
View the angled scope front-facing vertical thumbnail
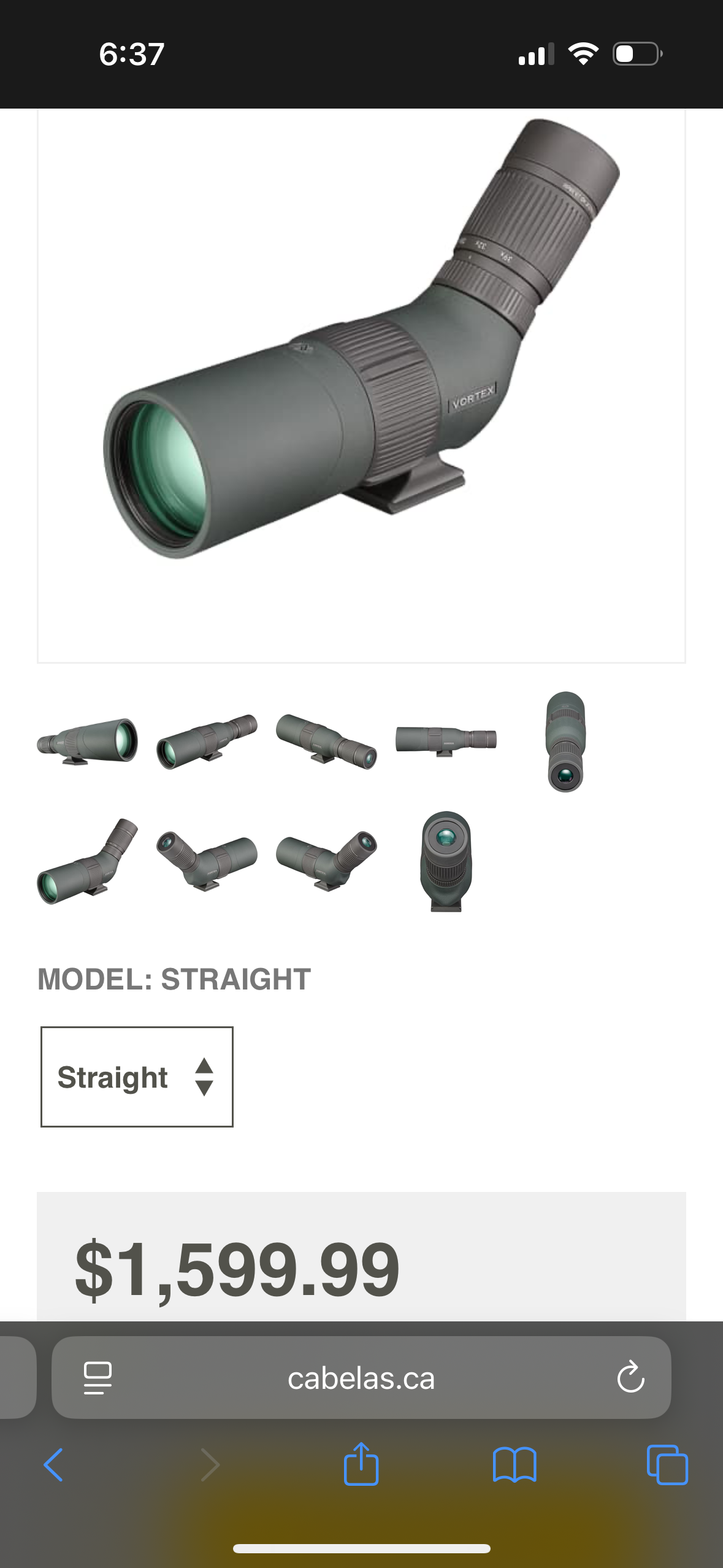pos(446,861)
